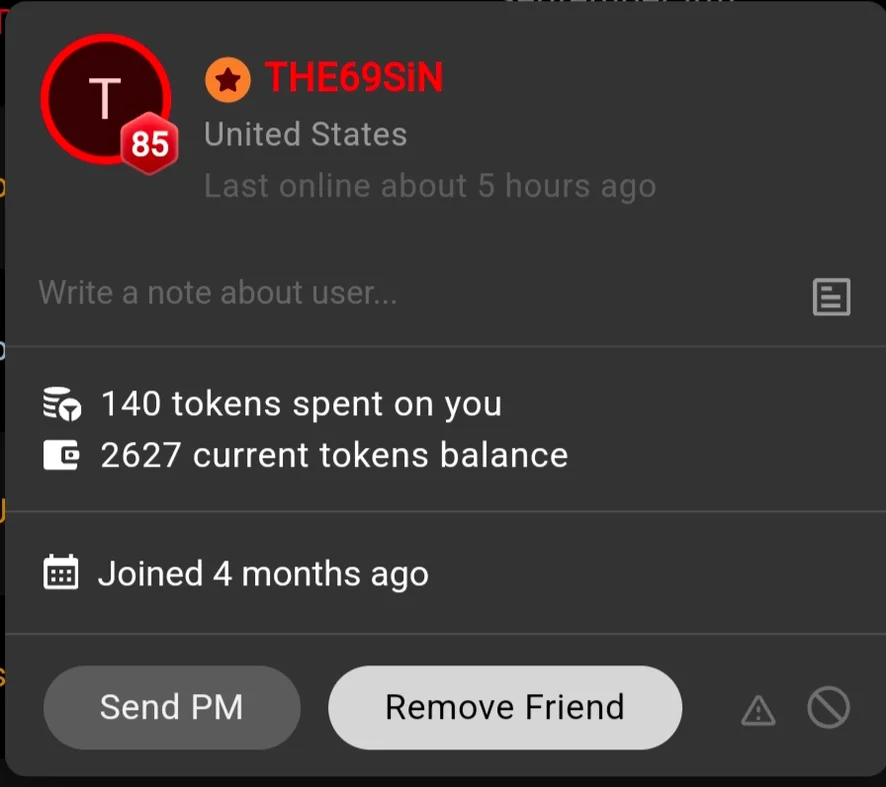Block this user via ban icon

828,708
